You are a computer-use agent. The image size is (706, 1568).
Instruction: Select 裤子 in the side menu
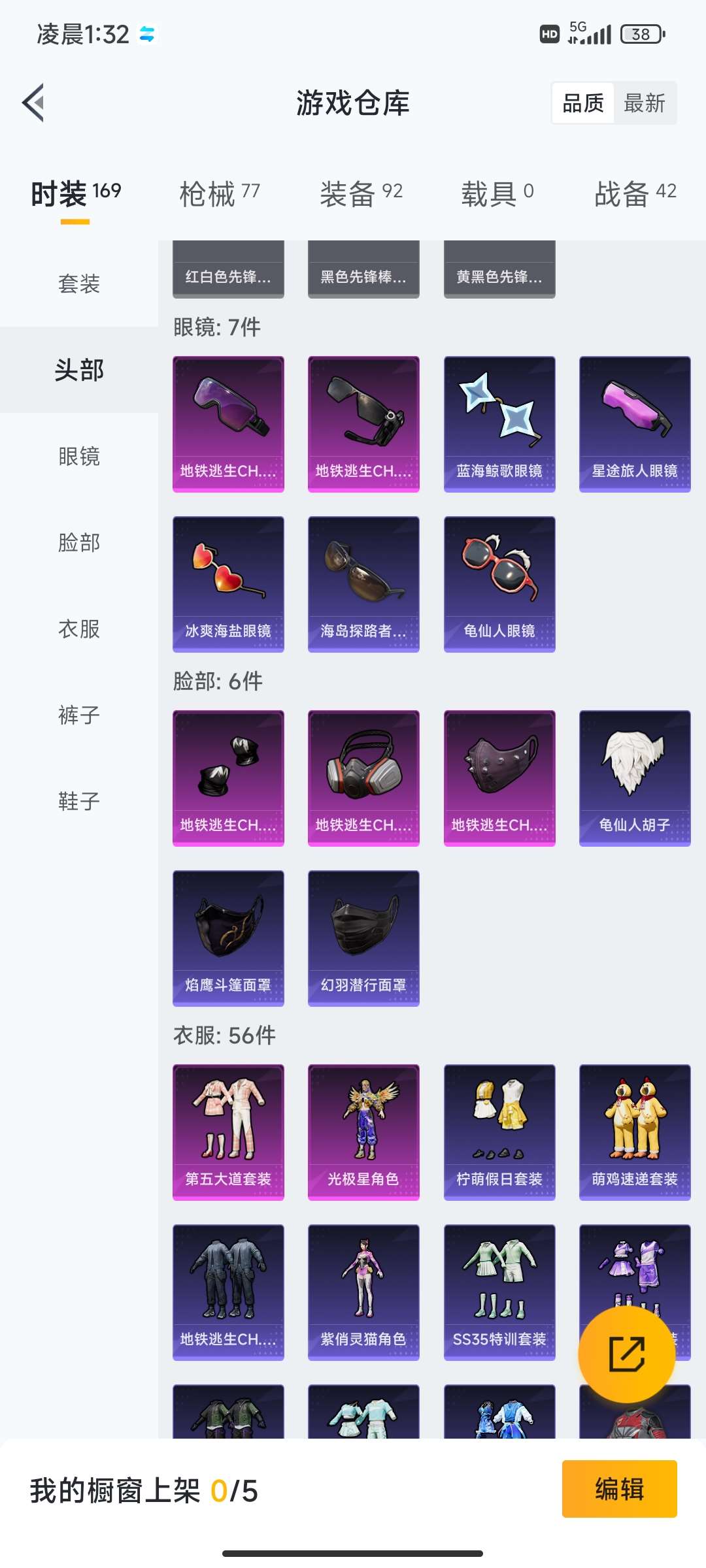[79, 715]
